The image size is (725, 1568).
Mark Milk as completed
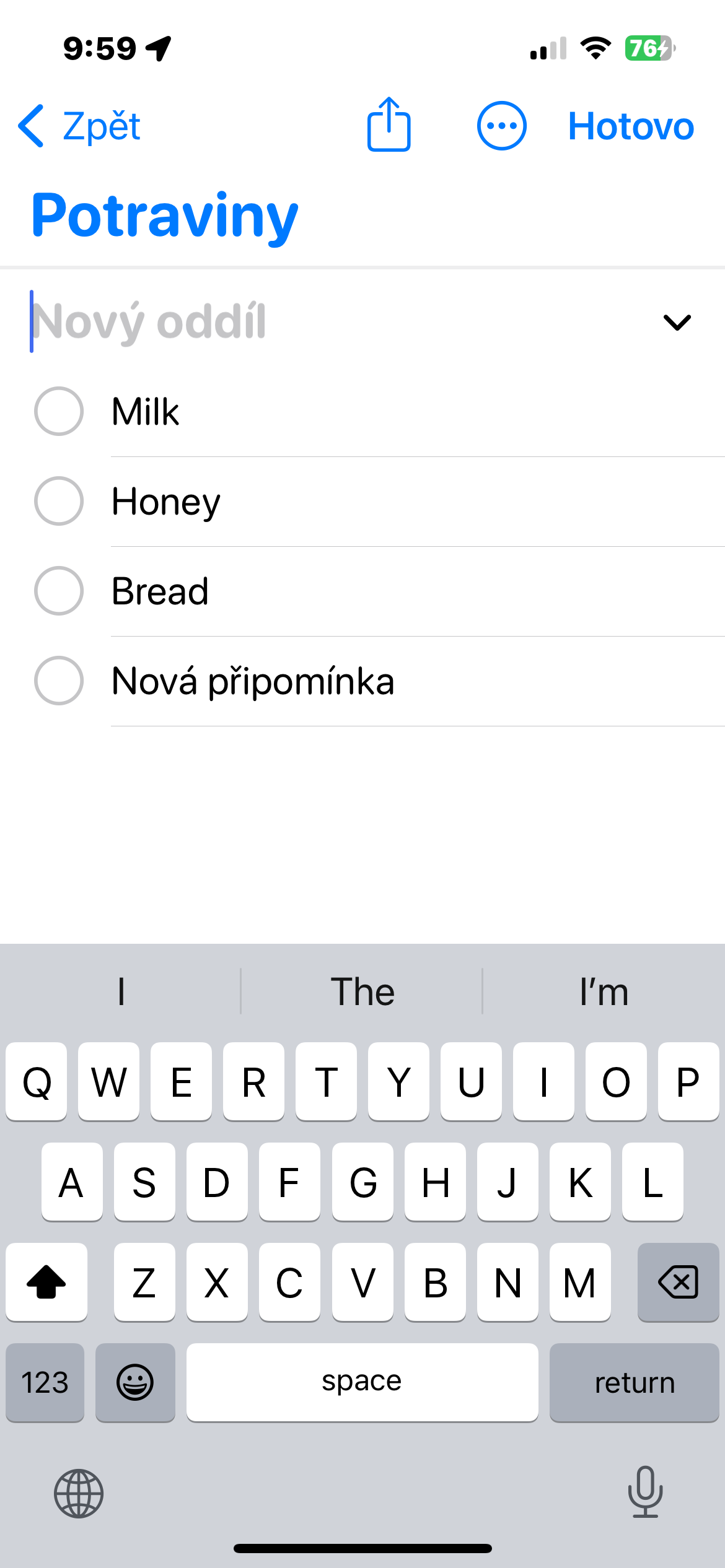(59, 411)
